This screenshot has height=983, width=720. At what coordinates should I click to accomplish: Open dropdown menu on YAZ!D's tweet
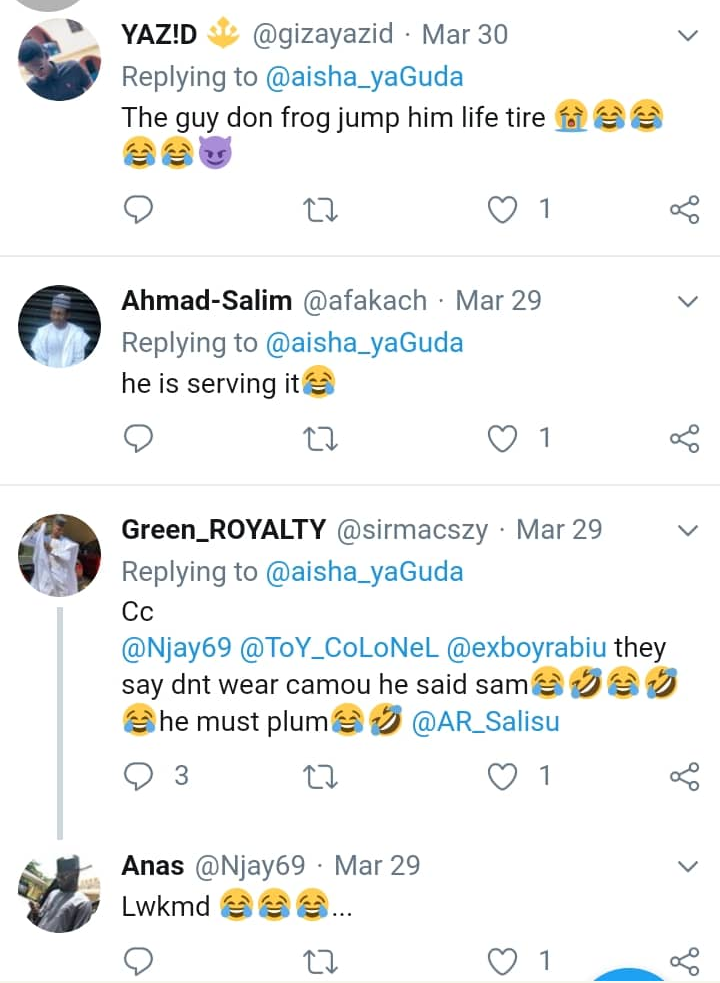(688, 37)
